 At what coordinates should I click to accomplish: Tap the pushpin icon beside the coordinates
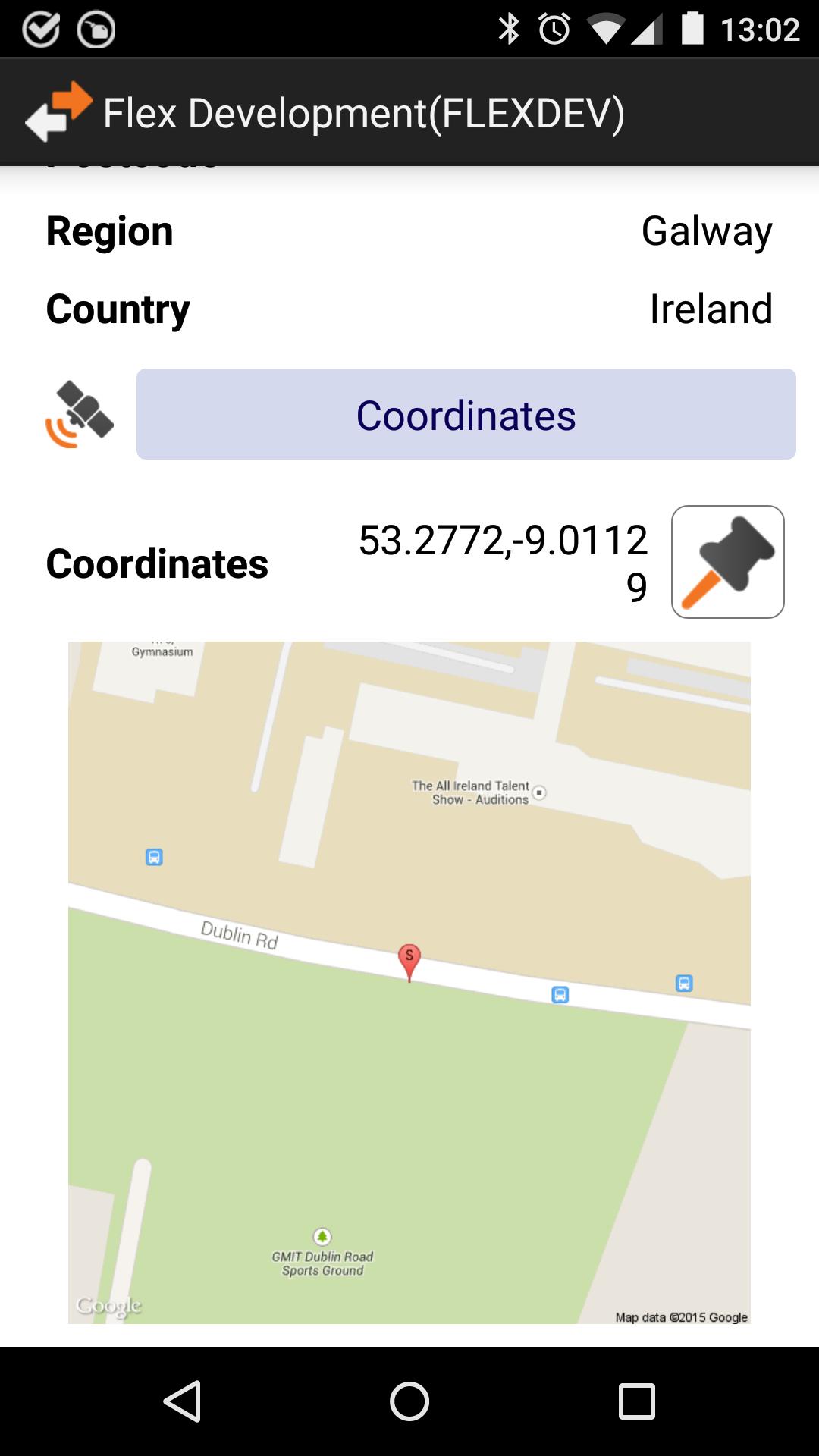727,562
